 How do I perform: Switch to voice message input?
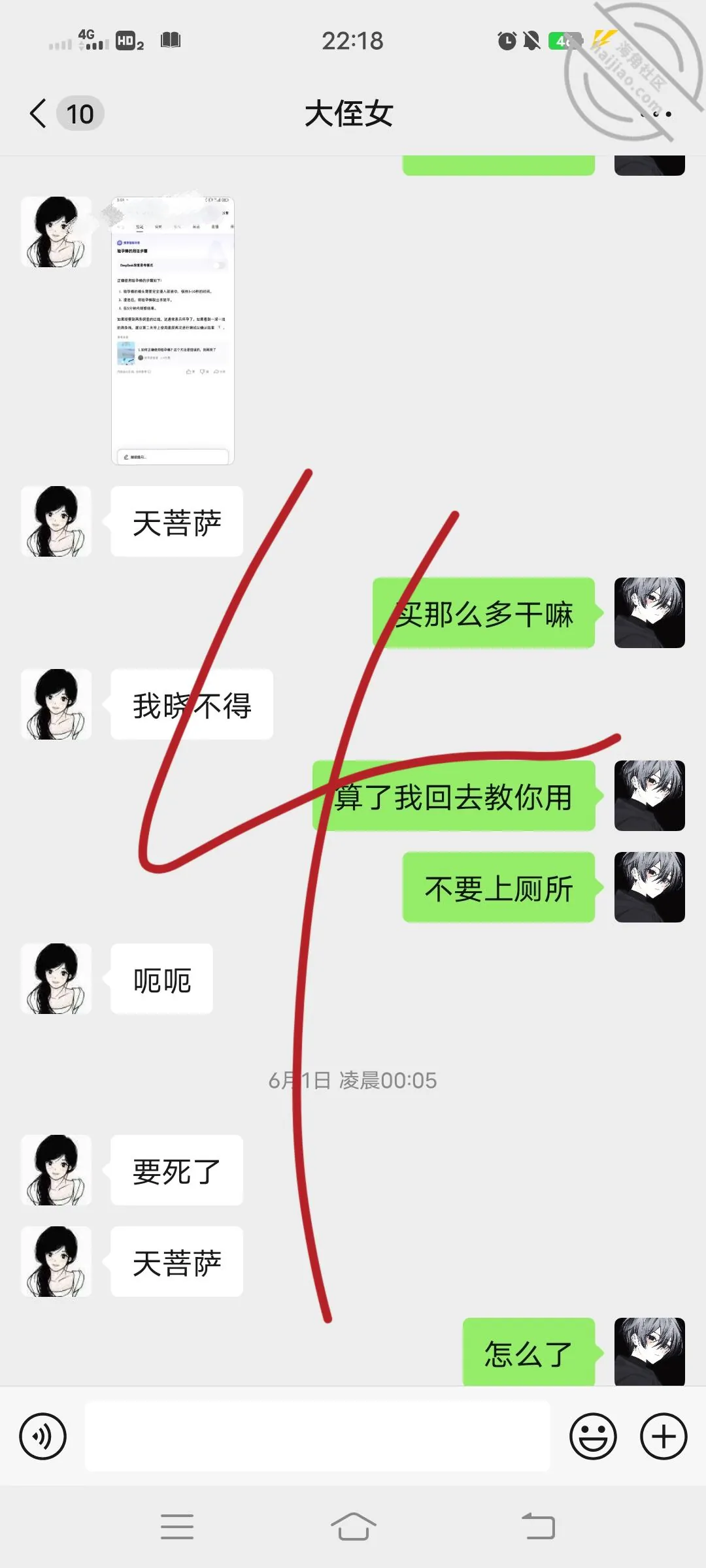click(43, 1436)
